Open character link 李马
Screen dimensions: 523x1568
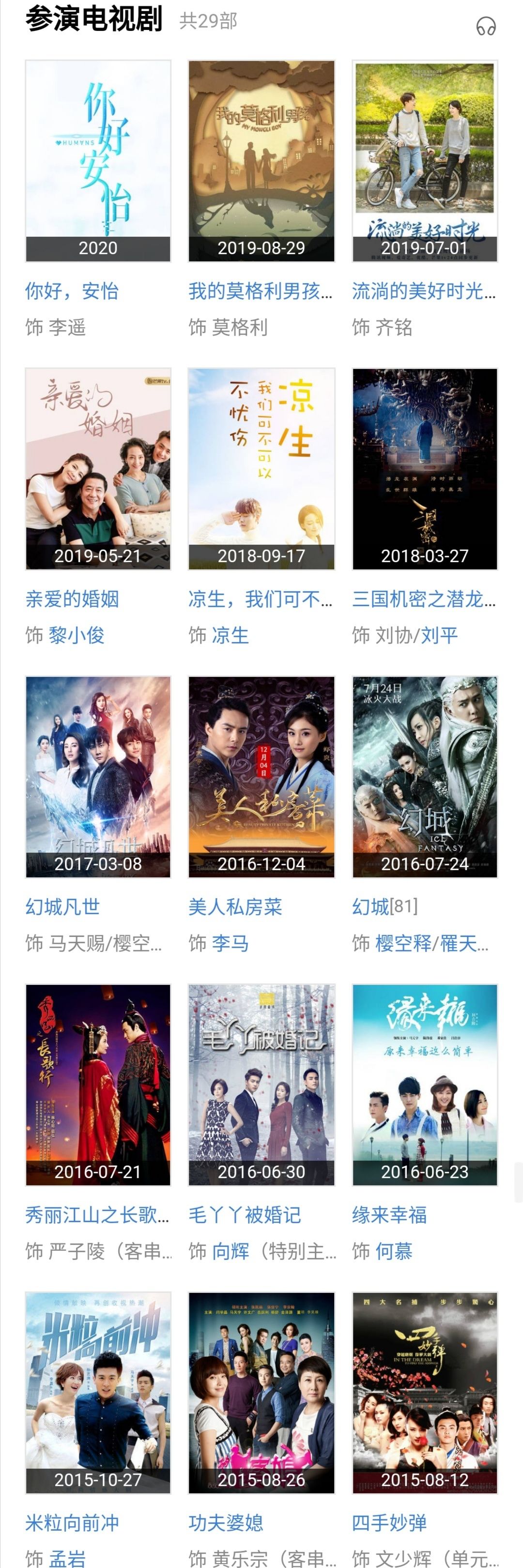click(x=231, y=943)
